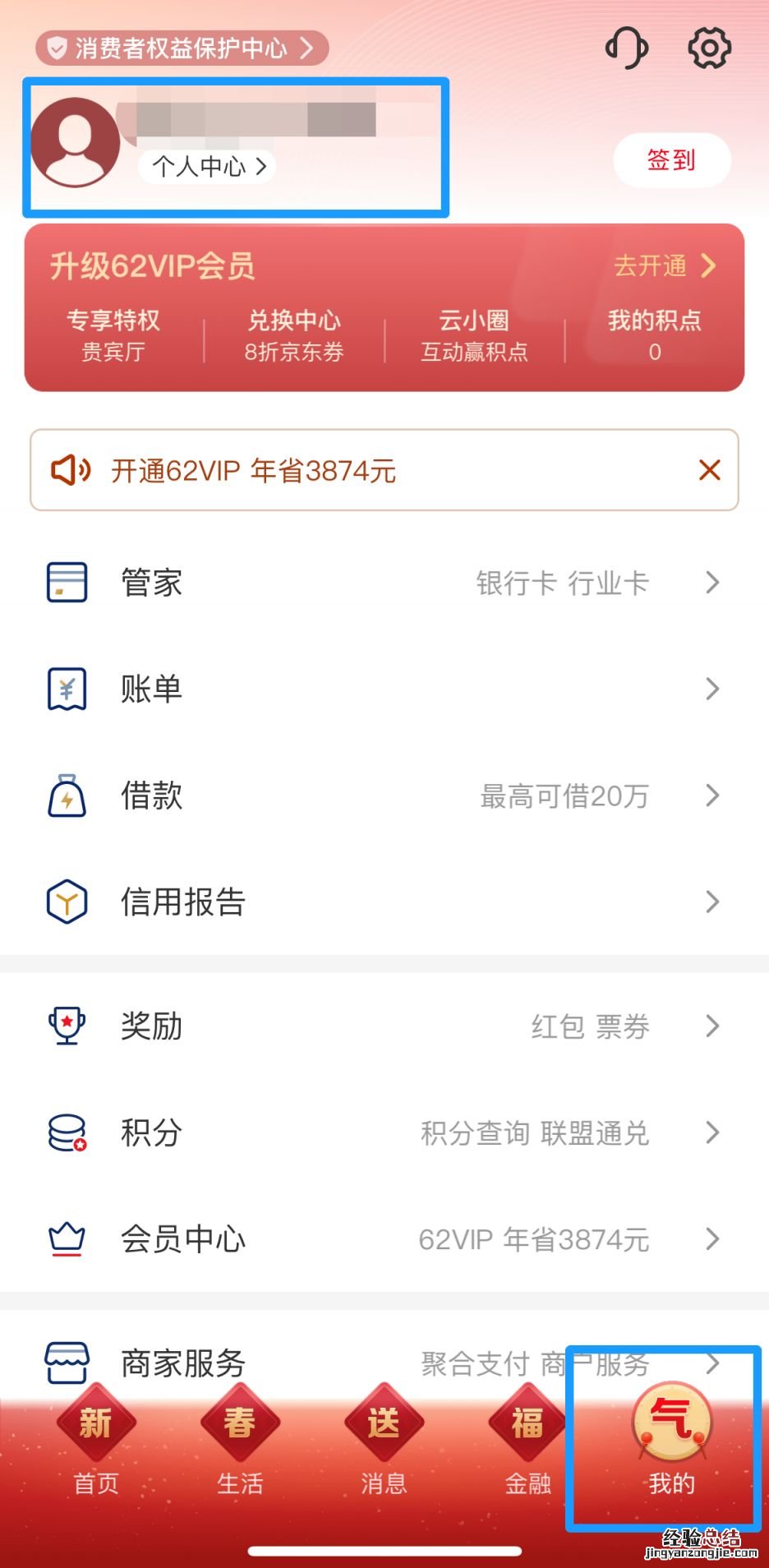Dismiss the 62VIP notice with X
769x1568 pixels.
click(x=710, y=470)
